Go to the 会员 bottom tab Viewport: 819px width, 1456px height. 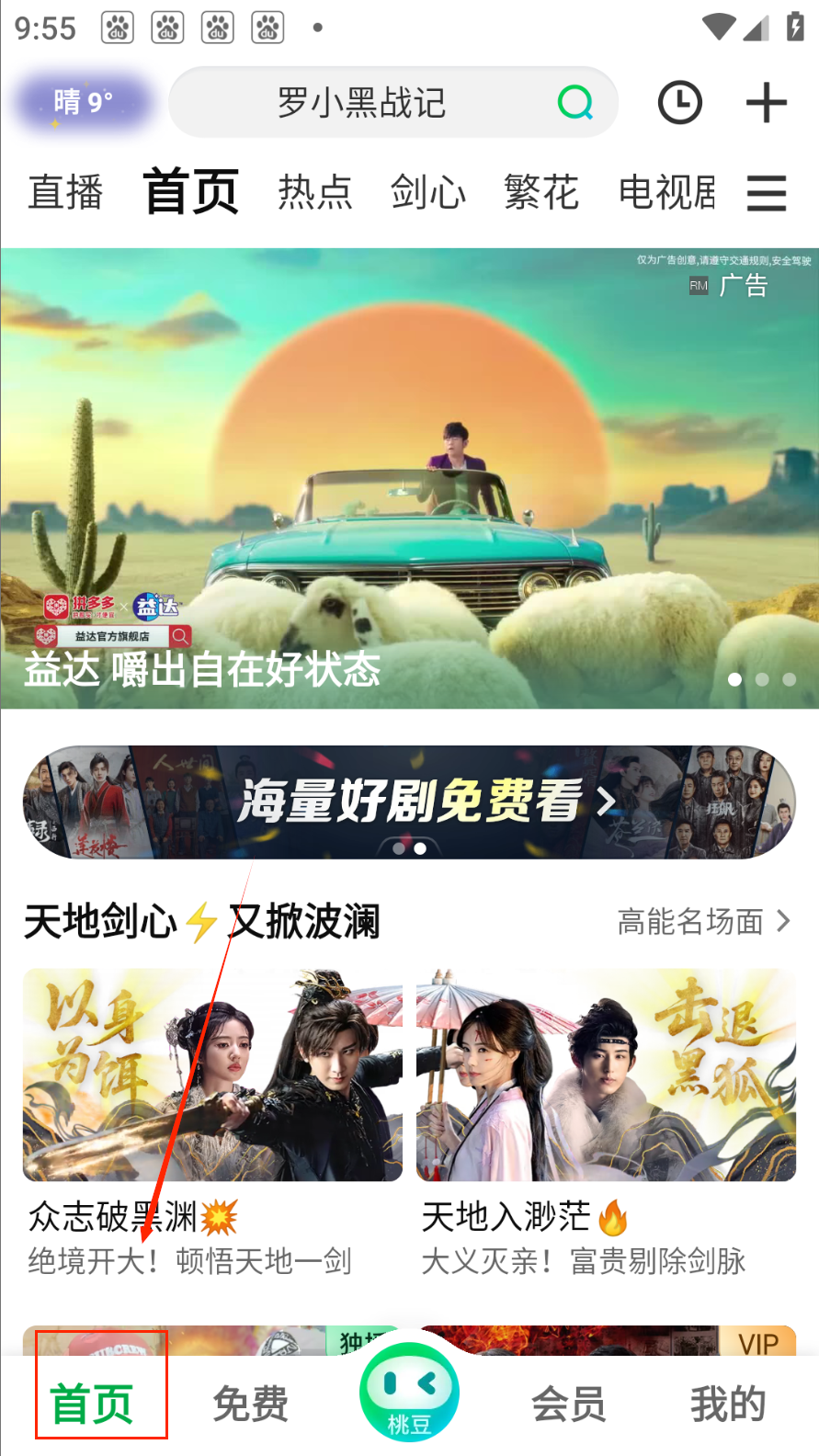click(x=568, y=1404)
